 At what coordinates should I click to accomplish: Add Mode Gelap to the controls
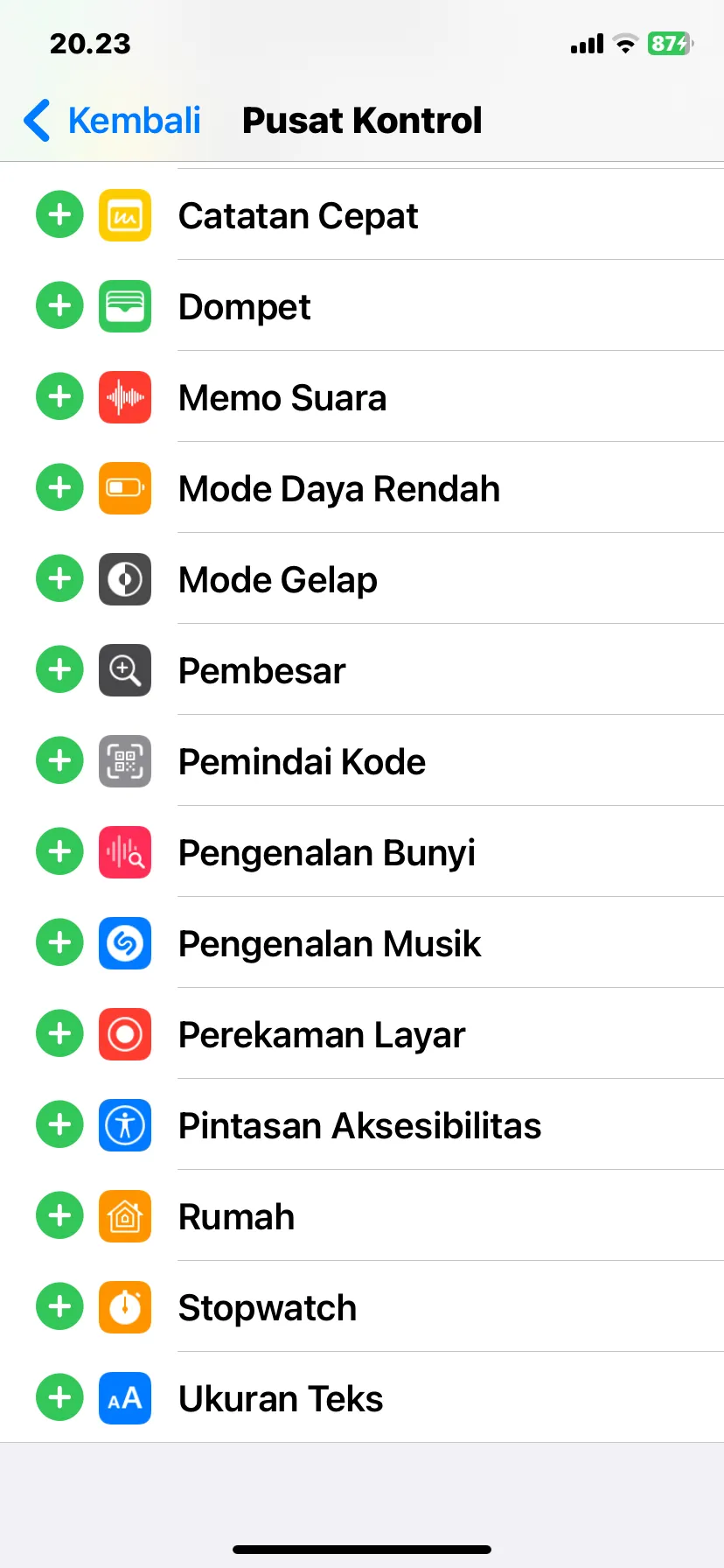pyautogui.click(x=59, y=578)
